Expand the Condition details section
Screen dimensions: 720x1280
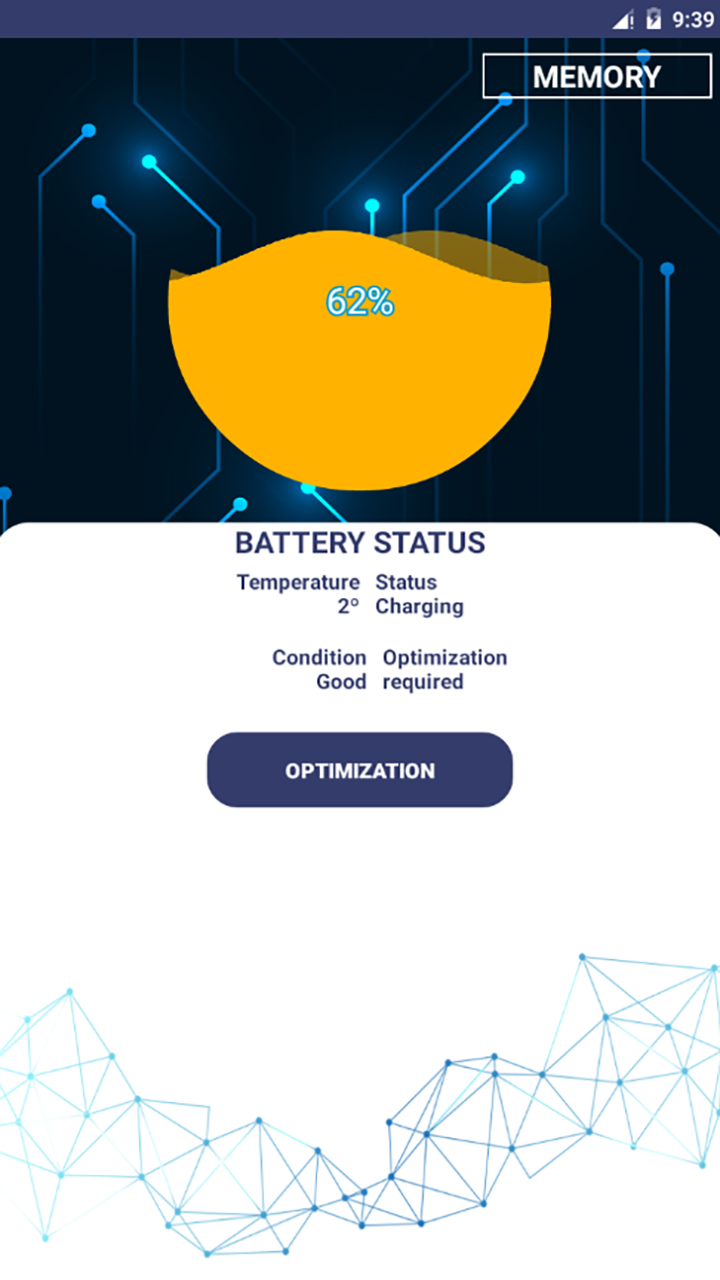(319, 657)
